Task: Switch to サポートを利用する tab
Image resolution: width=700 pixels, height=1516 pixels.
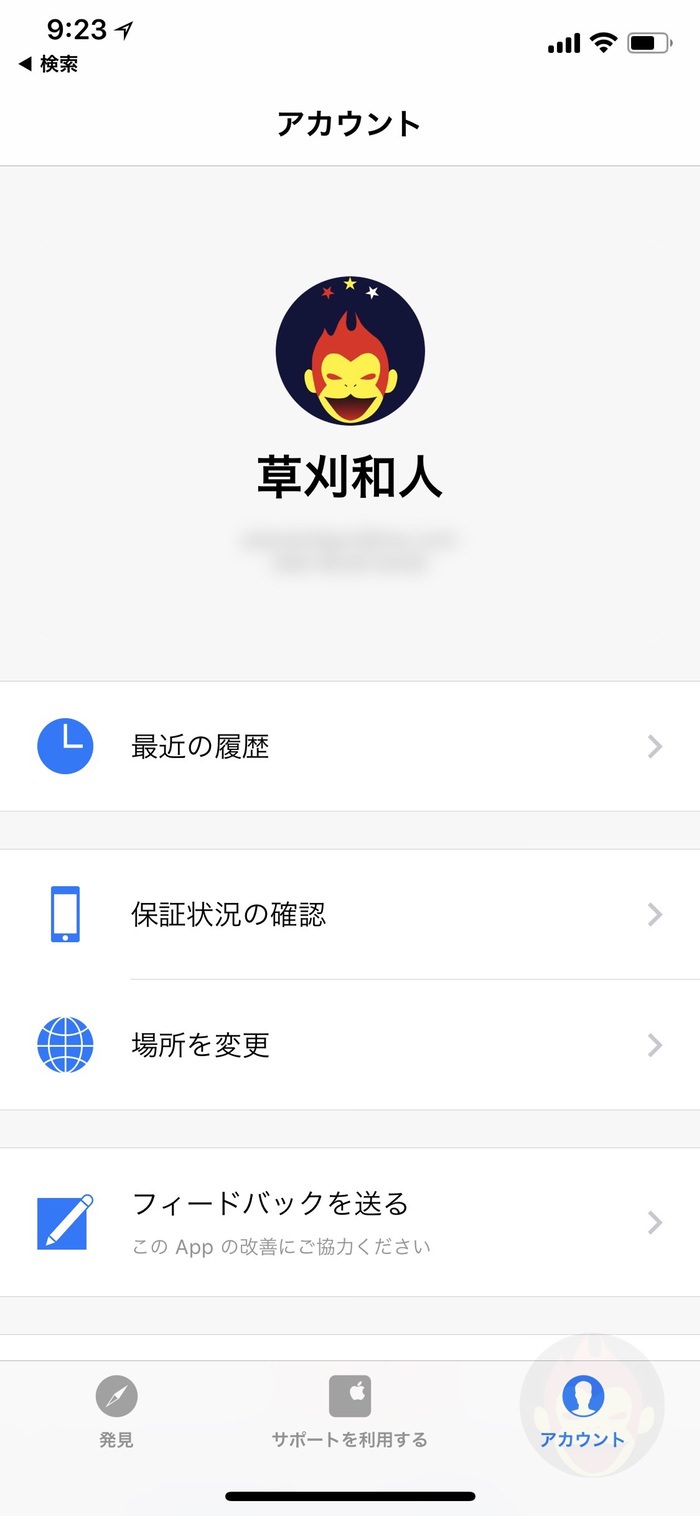Action: click(x=350, y=1411)
